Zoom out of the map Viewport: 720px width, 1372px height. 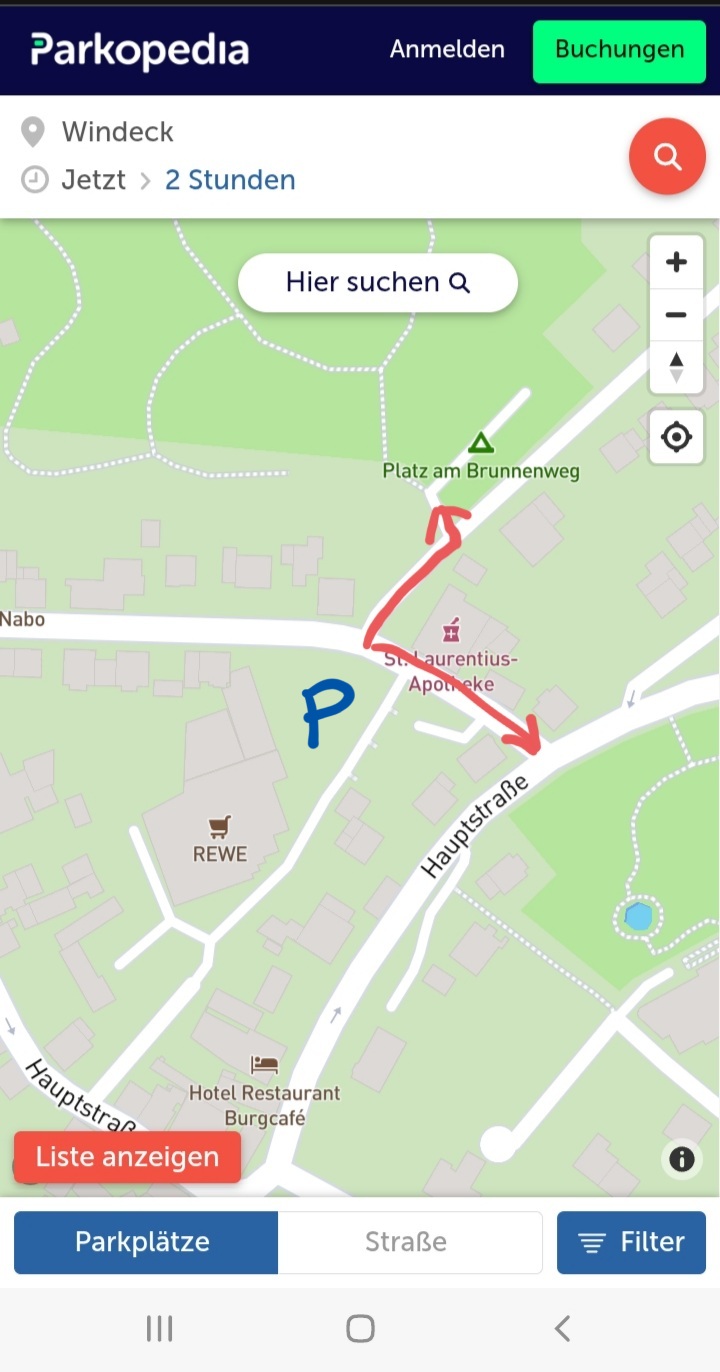click(676, 315)
